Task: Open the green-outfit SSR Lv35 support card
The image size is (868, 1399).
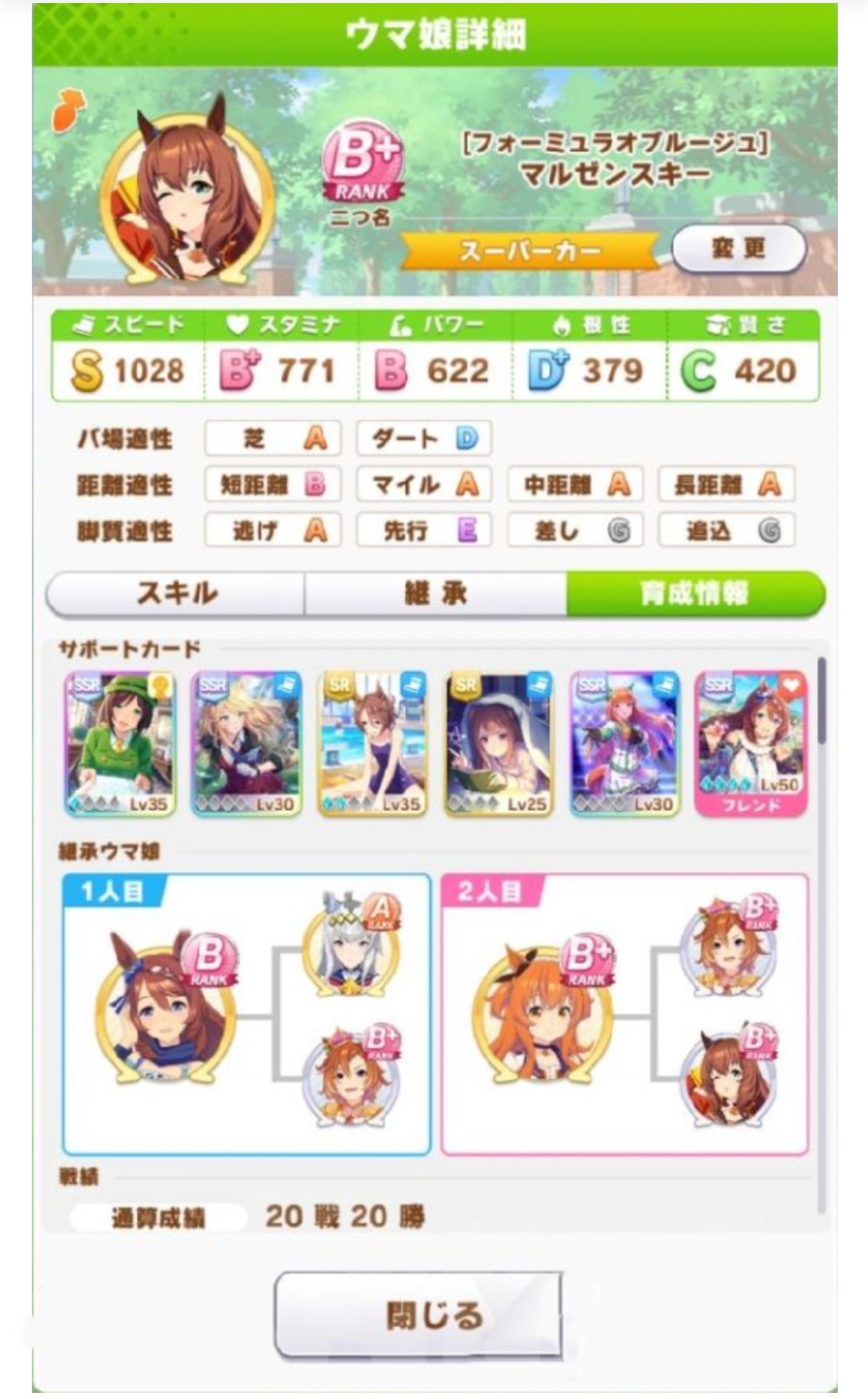Action: point(120,744)
